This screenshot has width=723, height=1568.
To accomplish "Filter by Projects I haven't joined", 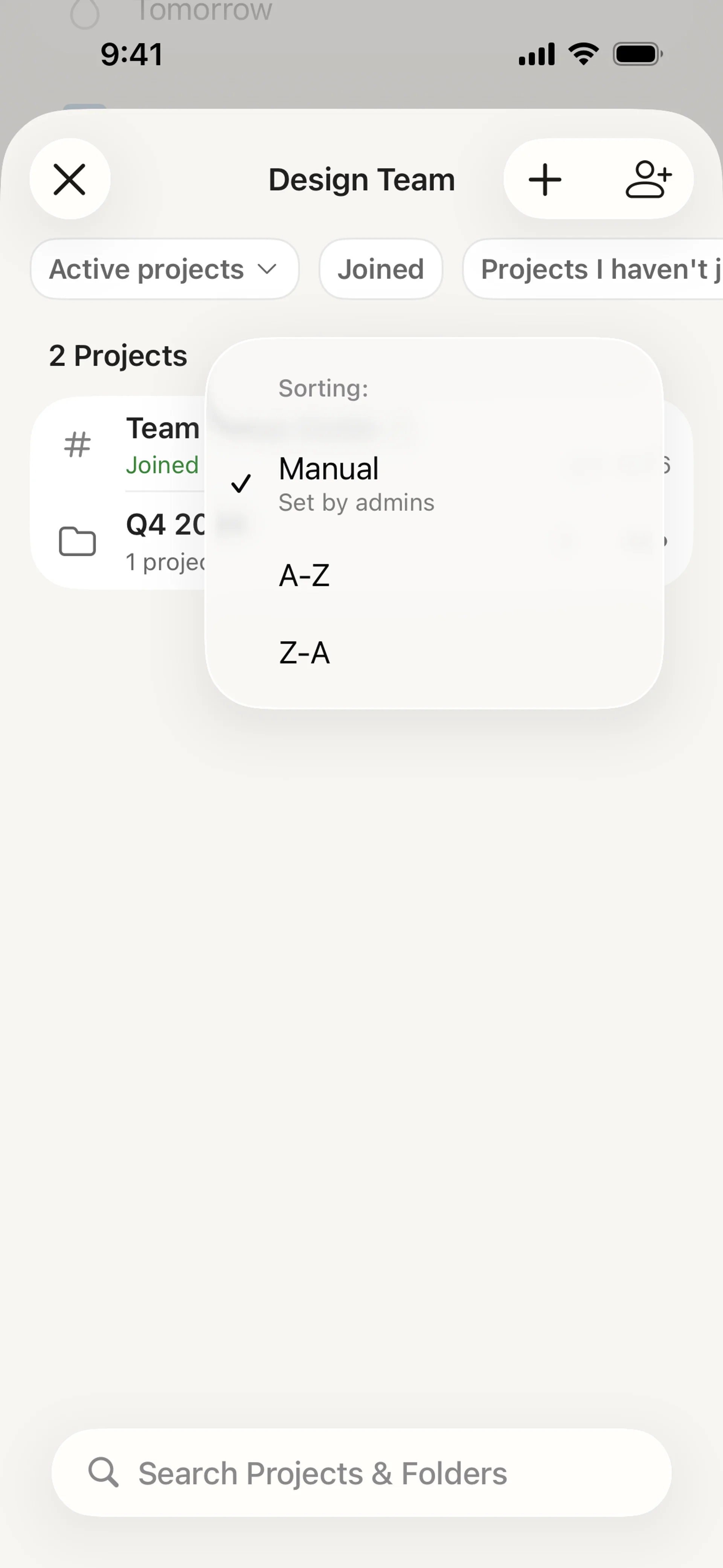I will point(593,269).
